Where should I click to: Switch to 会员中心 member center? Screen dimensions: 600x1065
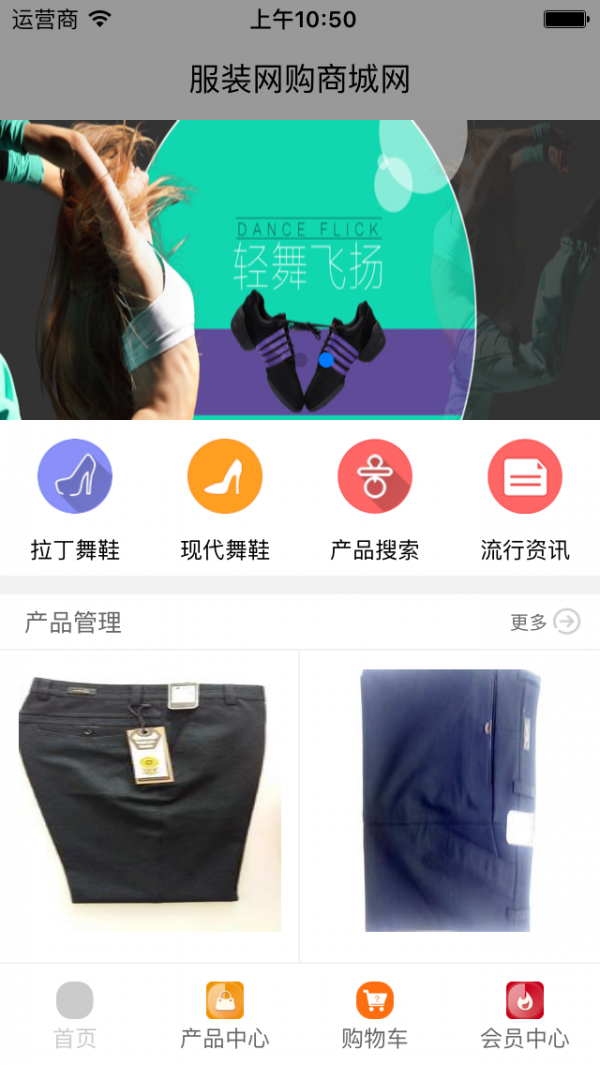[x=525, y=1014]
